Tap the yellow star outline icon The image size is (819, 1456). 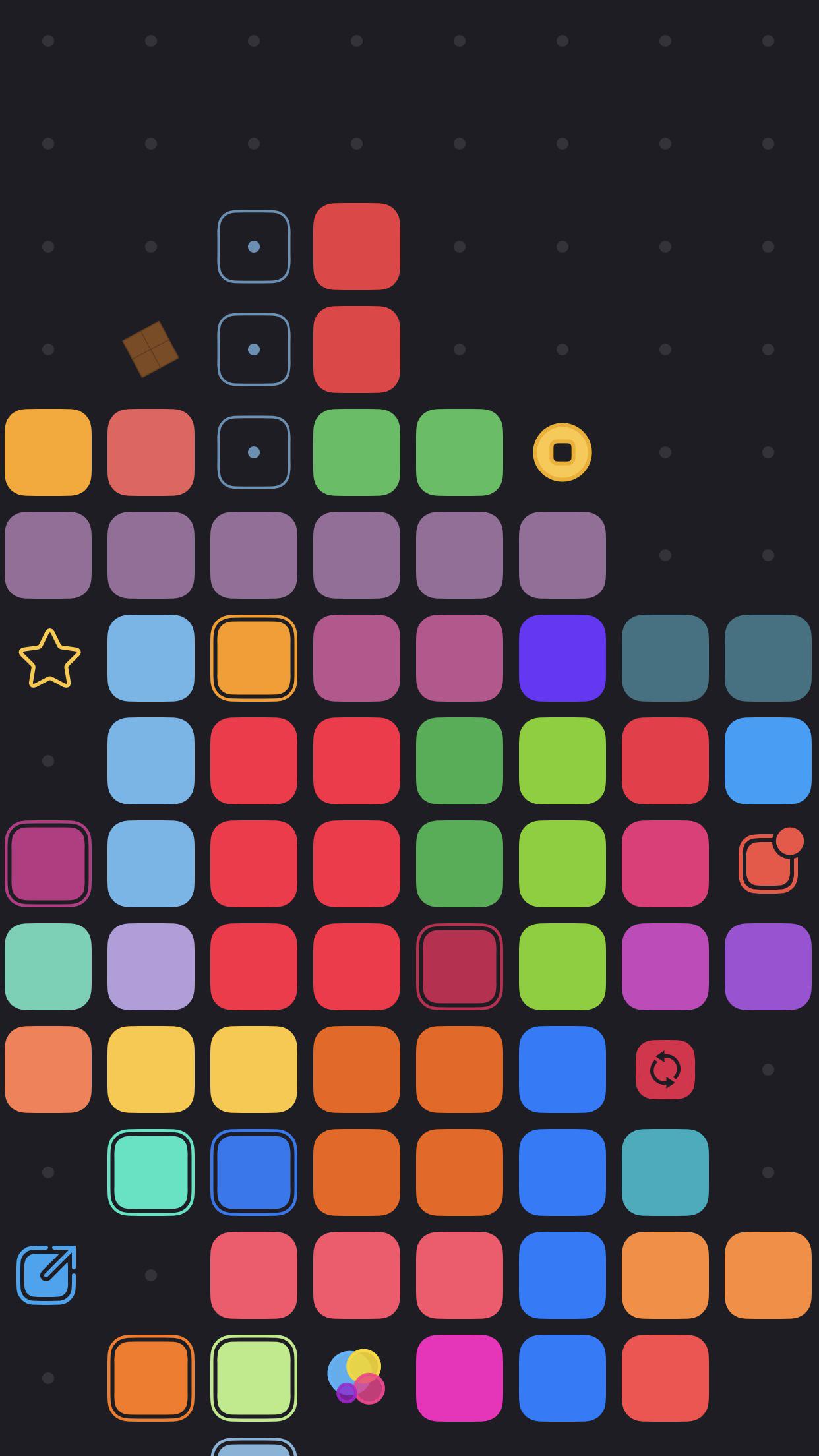[49, 658]
